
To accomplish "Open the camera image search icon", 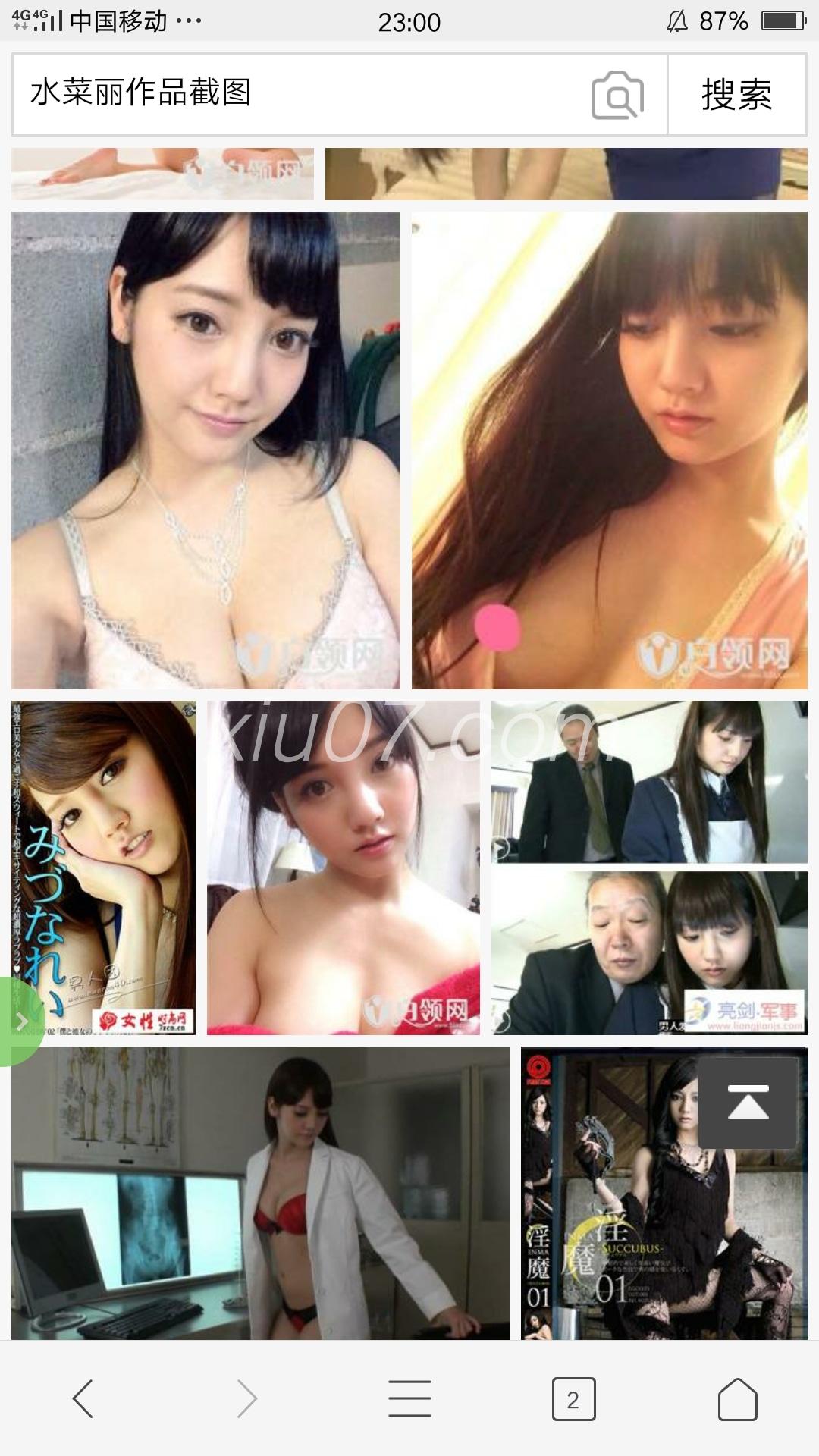I will coord(617,95).
